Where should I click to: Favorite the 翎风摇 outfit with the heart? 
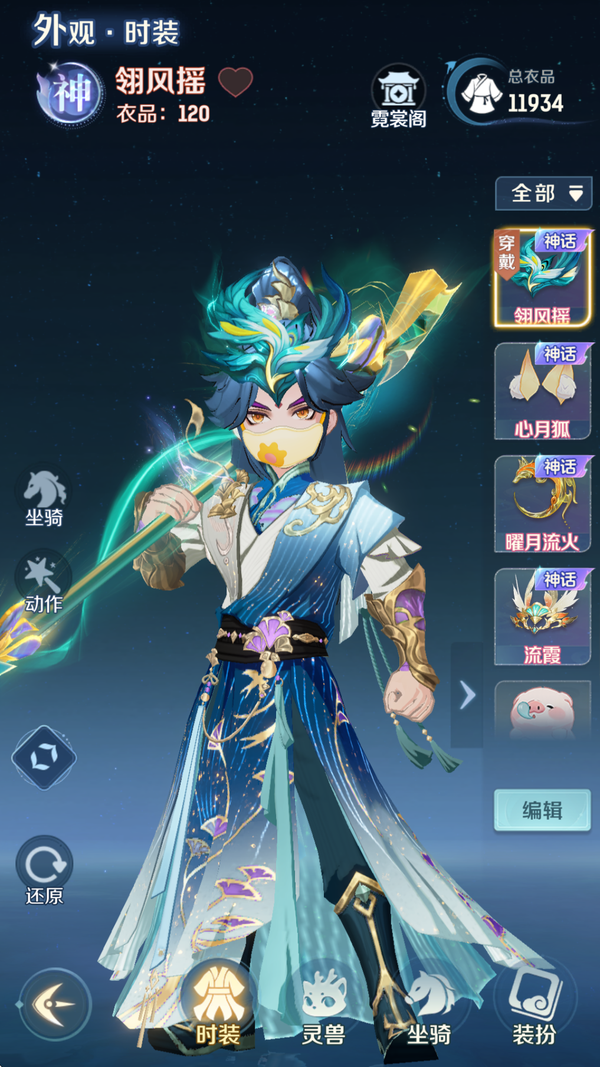click(236, 82)
